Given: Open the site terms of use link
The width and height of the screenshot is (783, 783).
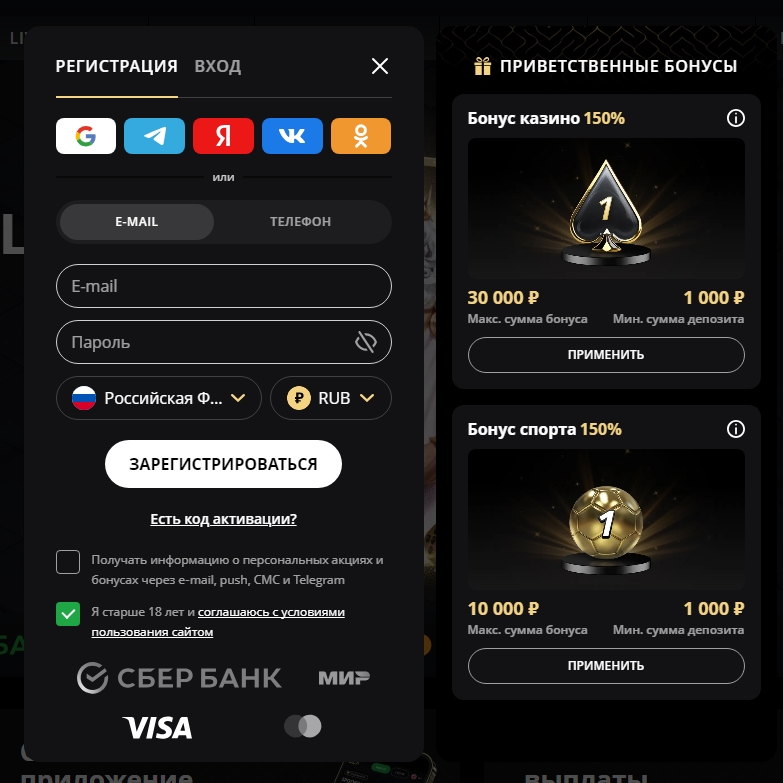Looking at the screenshot, I should click(x=270, y=612).
